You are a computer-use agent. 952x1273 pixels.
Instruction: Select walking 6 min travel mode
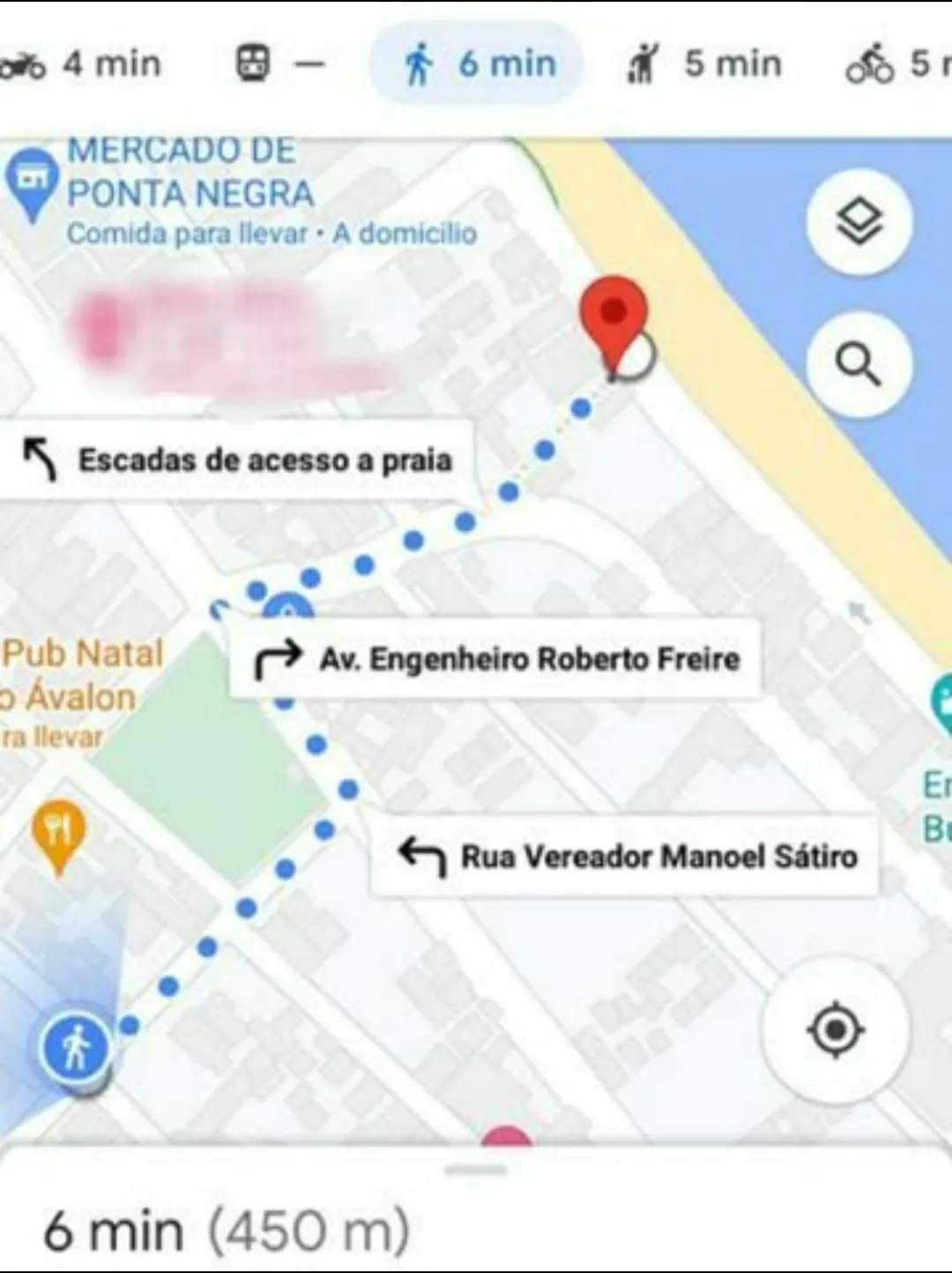(x=479, y=64)
